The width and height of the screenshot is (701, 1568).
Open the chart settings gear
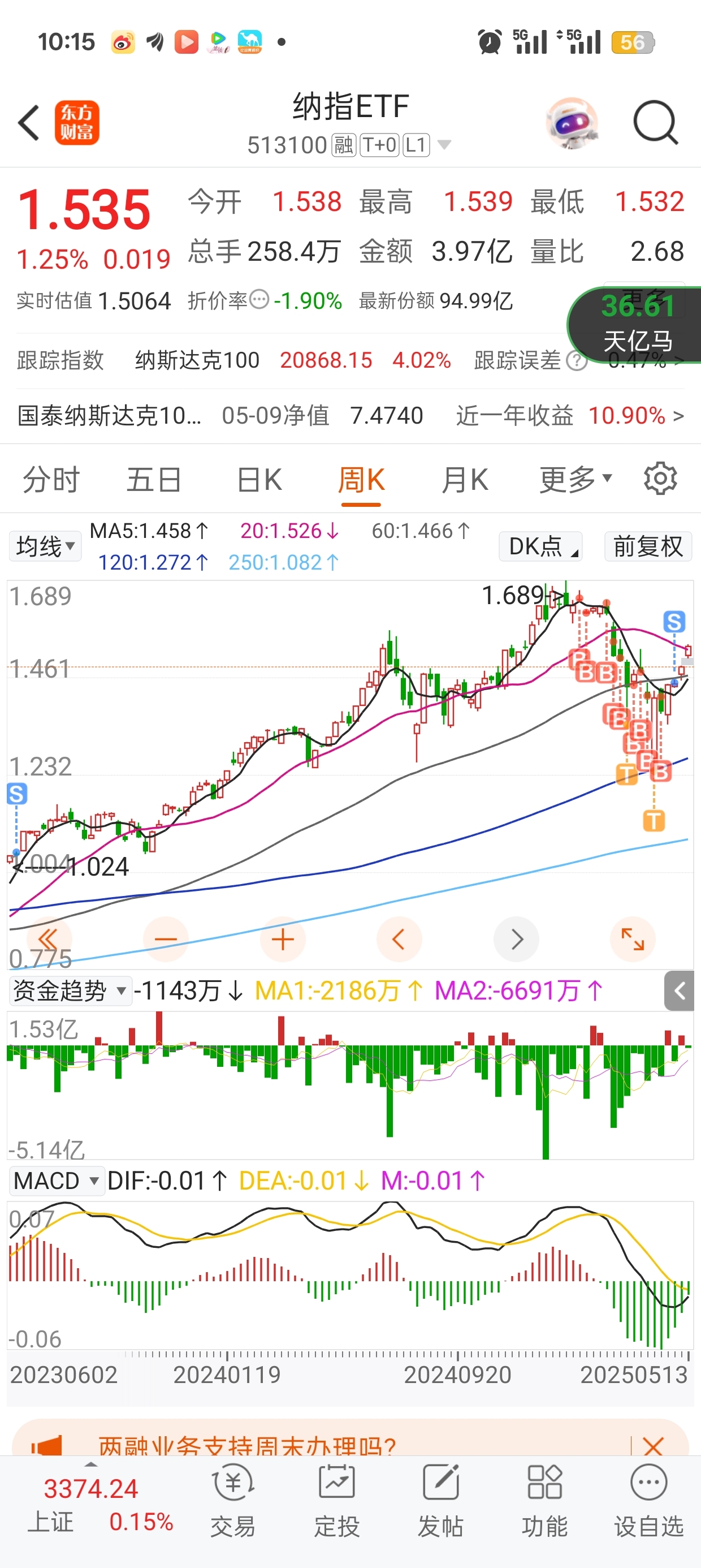660,479
